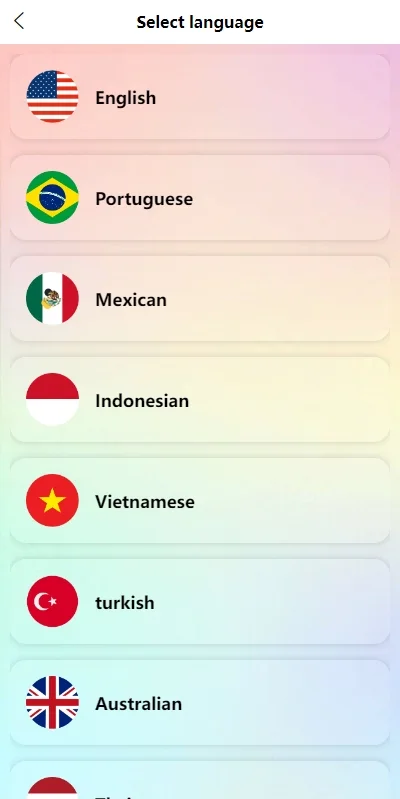Select English as the language

[200, 97]
